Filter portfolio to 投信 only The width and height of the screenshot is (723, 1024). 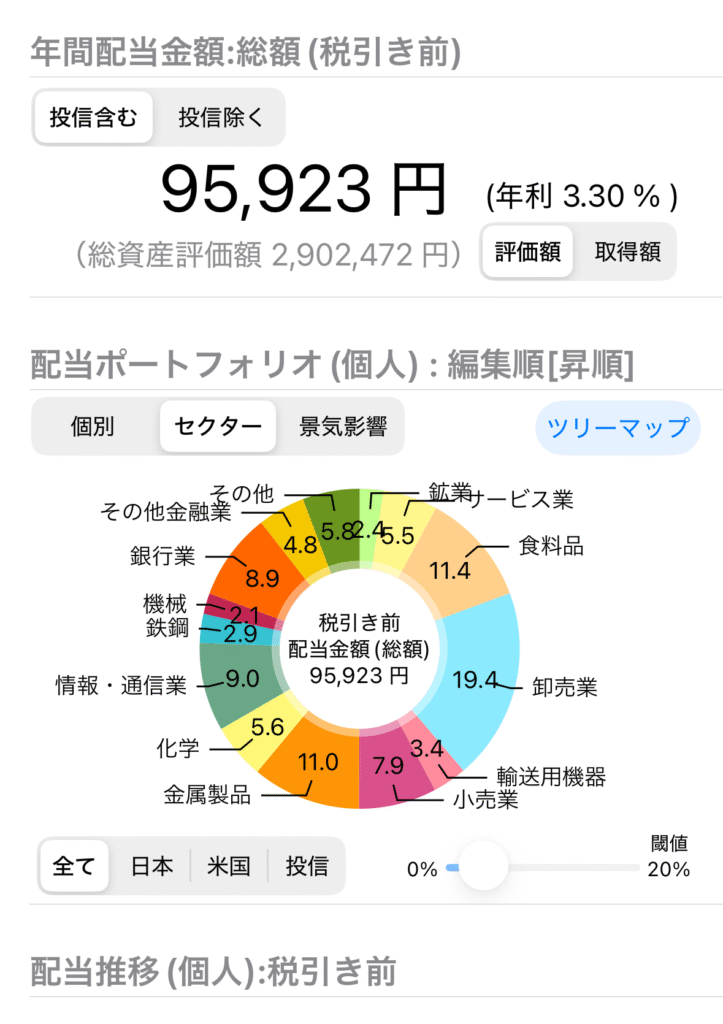click(x=306, y=866)
